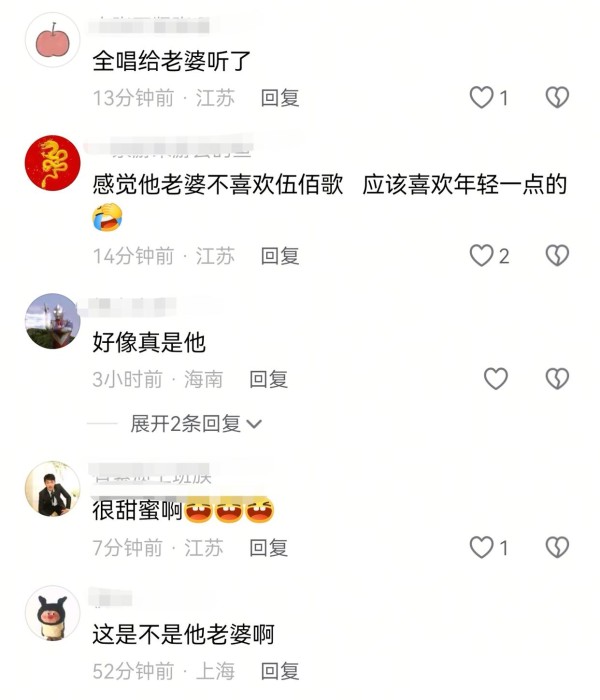Dislike the comment about 伍佰歌
This screenshot has height=700, width=600.
[557, 255]
